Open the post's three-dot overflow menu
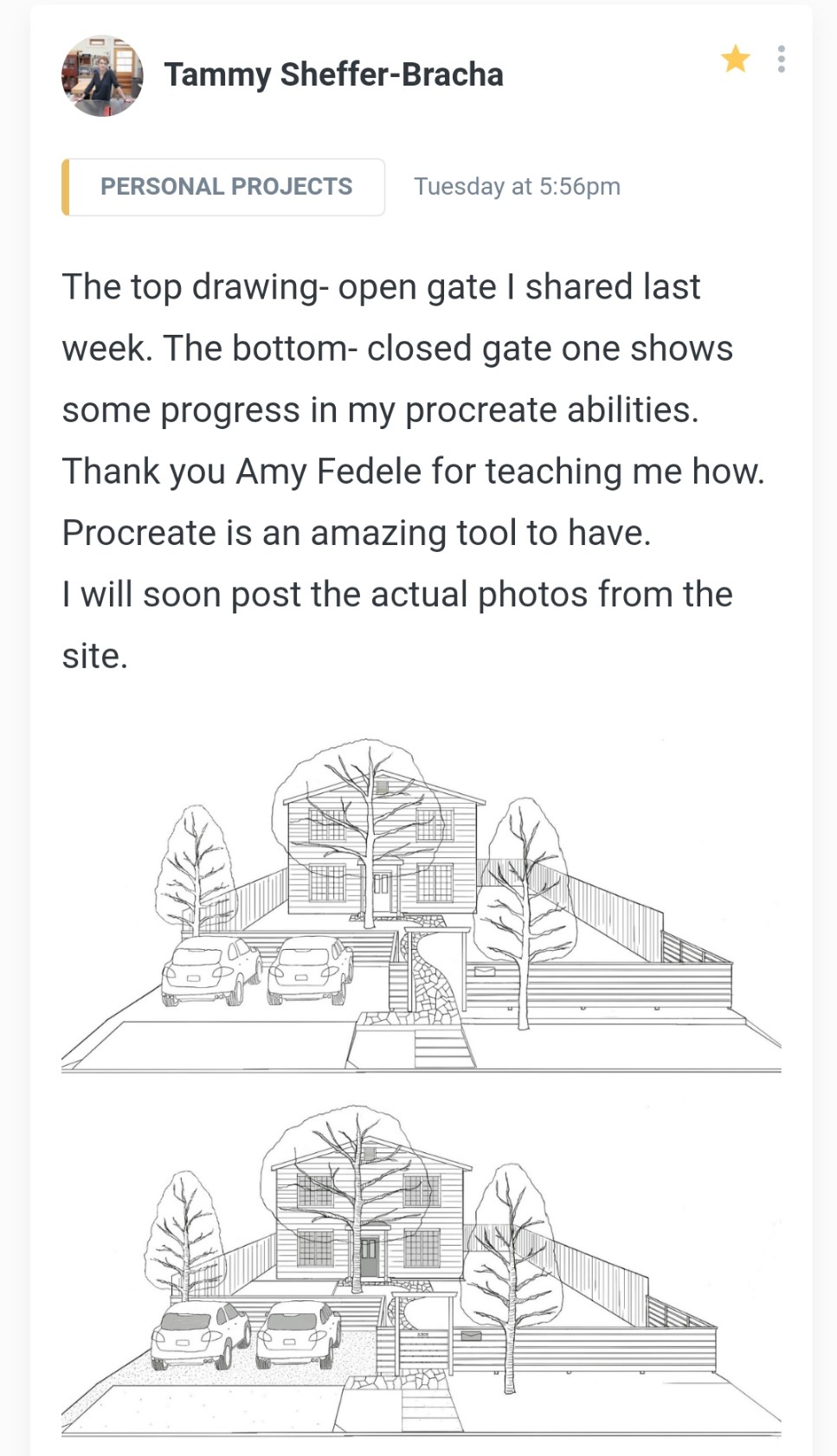Image resolution: width=837 pixels, height=1456 pixels. [x=782, y=60]
